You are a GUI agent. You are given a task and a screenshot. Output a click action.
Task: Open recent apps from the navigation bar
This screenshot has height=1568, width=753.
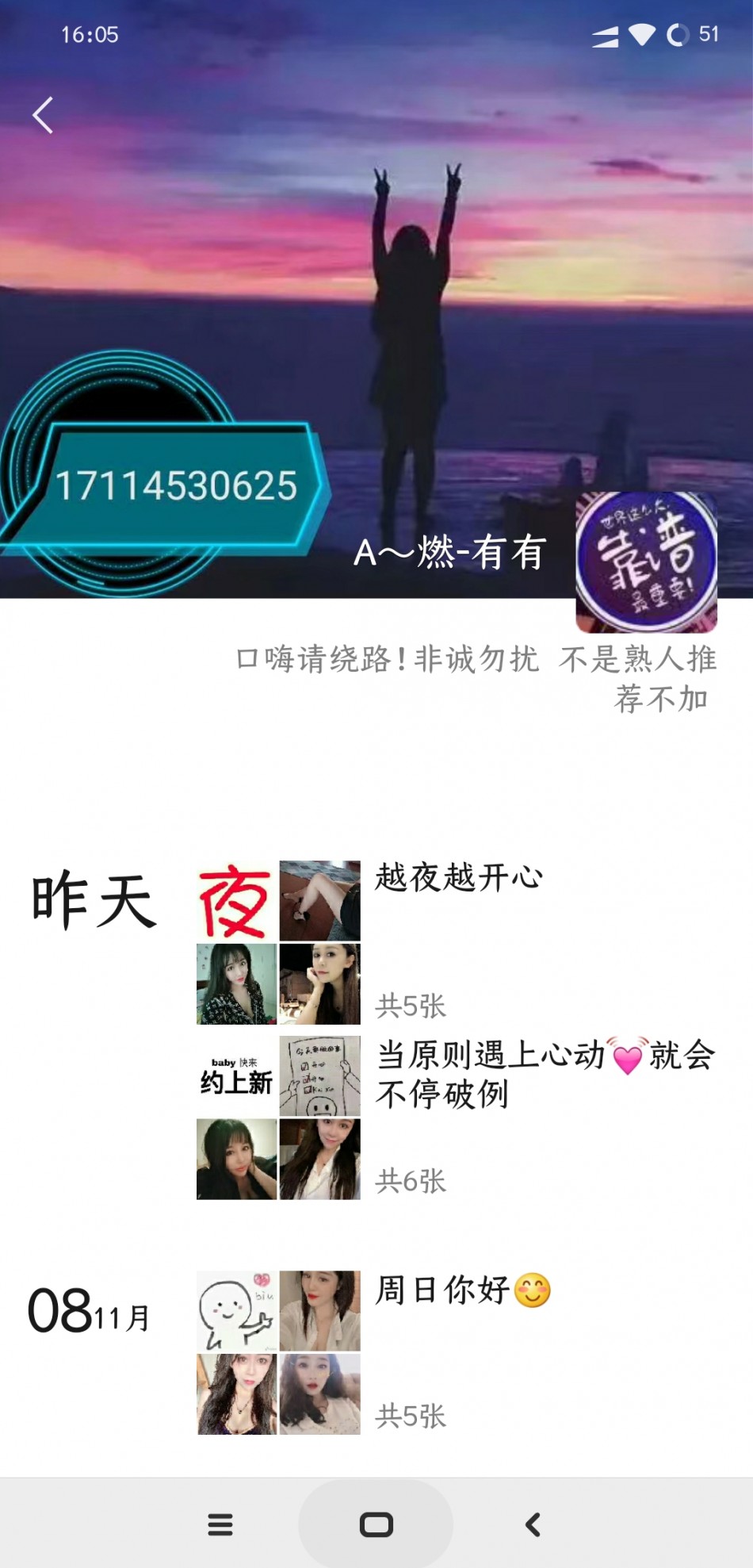(220, 1524)
